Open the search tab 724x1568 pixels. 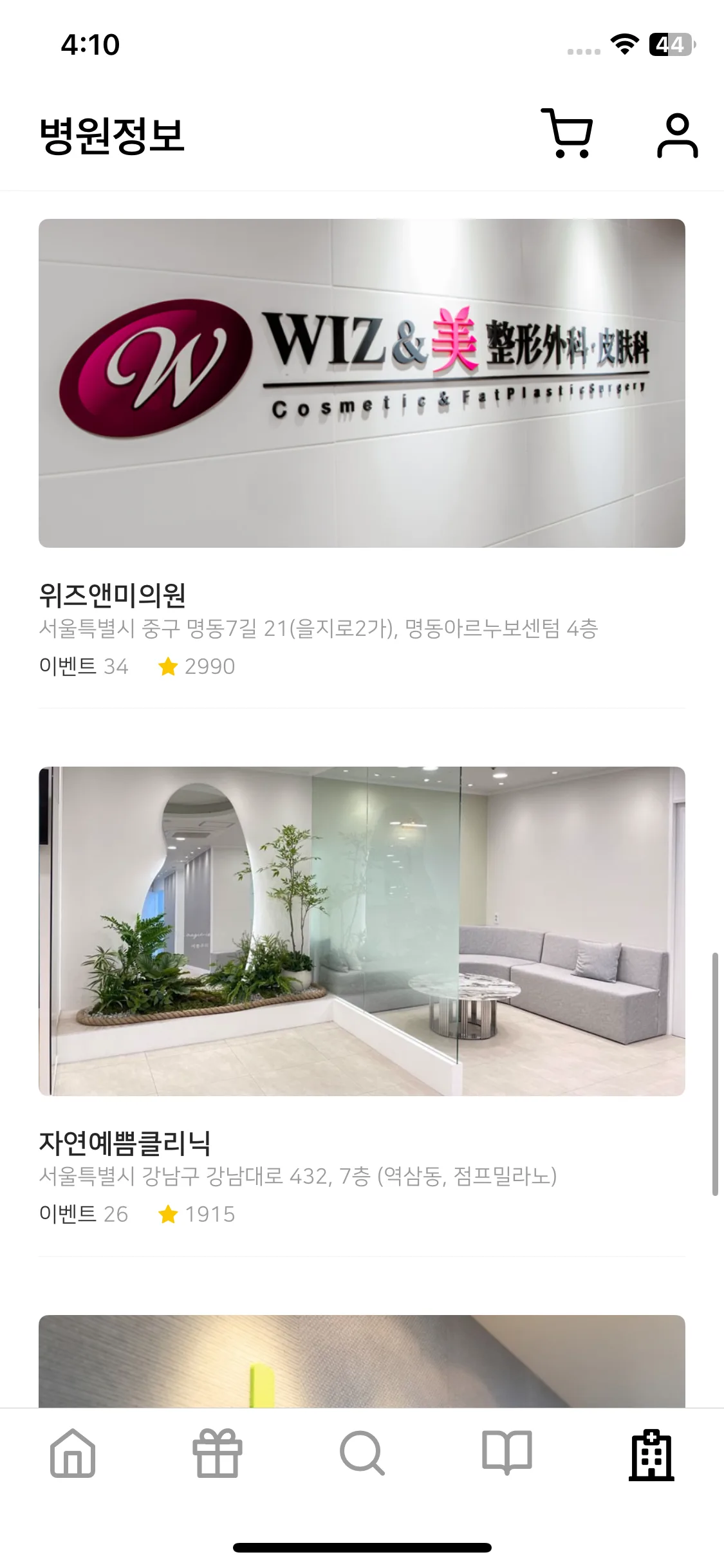[362, 1453]
